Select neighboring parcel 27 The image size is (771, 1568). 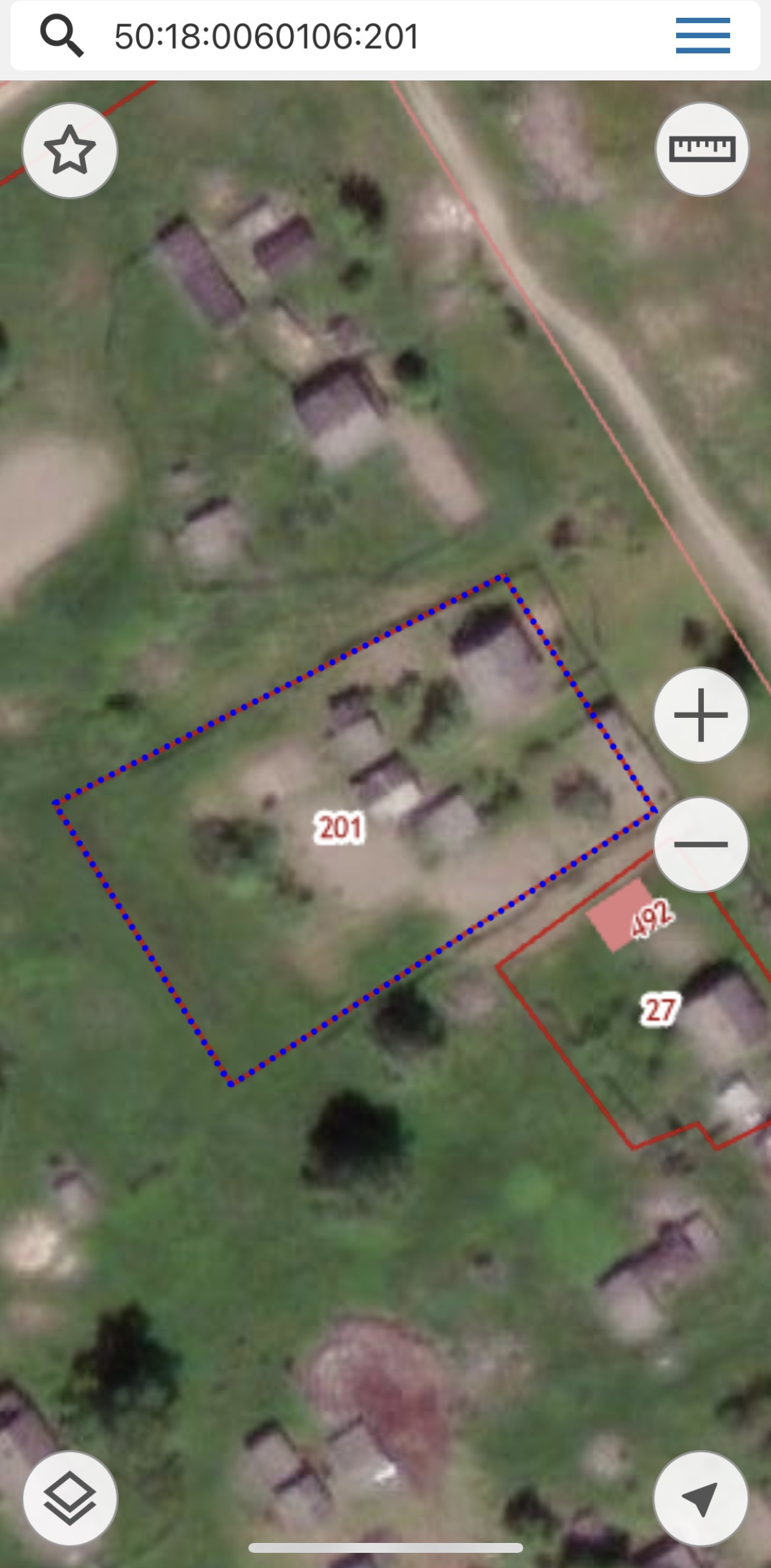pyautogui.click(x=658, y=1010)
